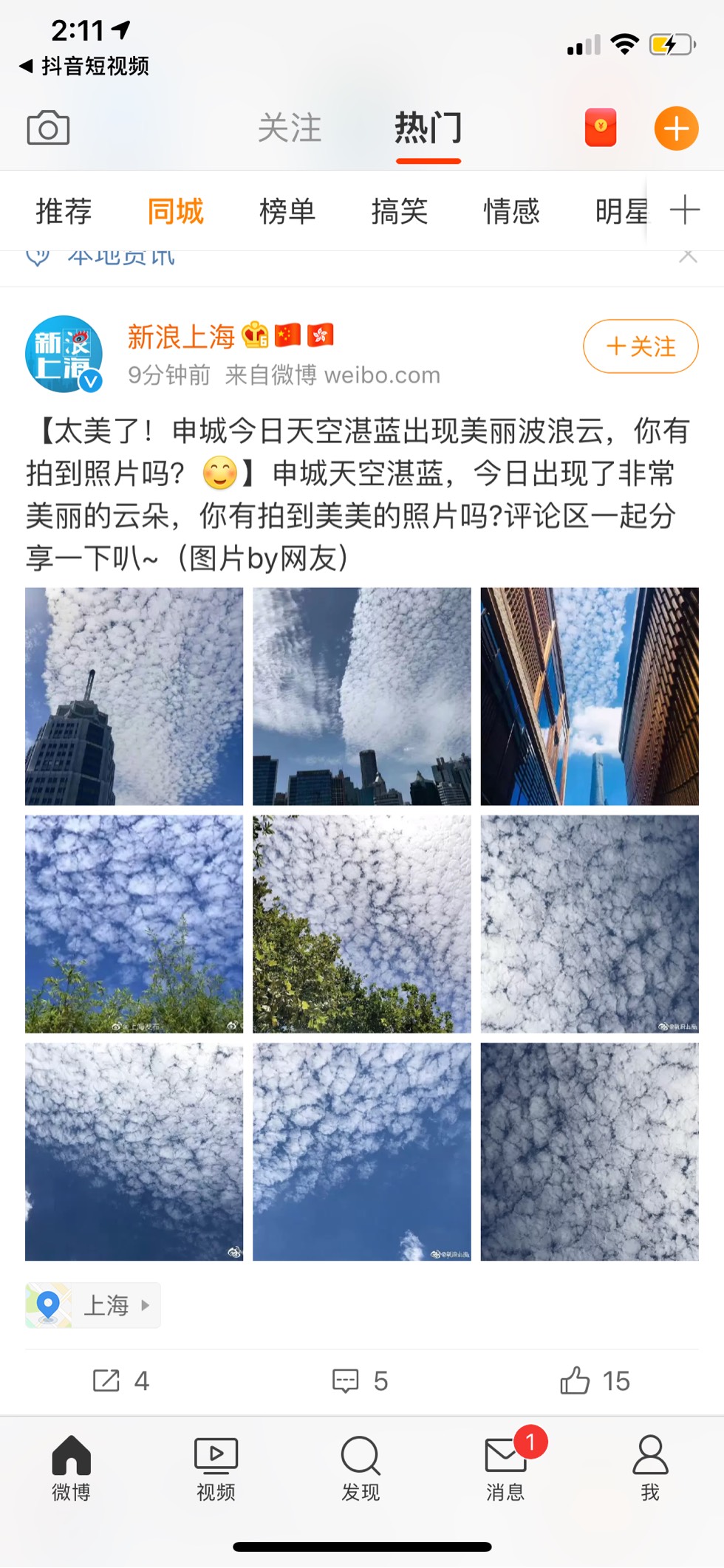Select the 搞笑 category tab
724x1568 pixels.
pos(400,212)
